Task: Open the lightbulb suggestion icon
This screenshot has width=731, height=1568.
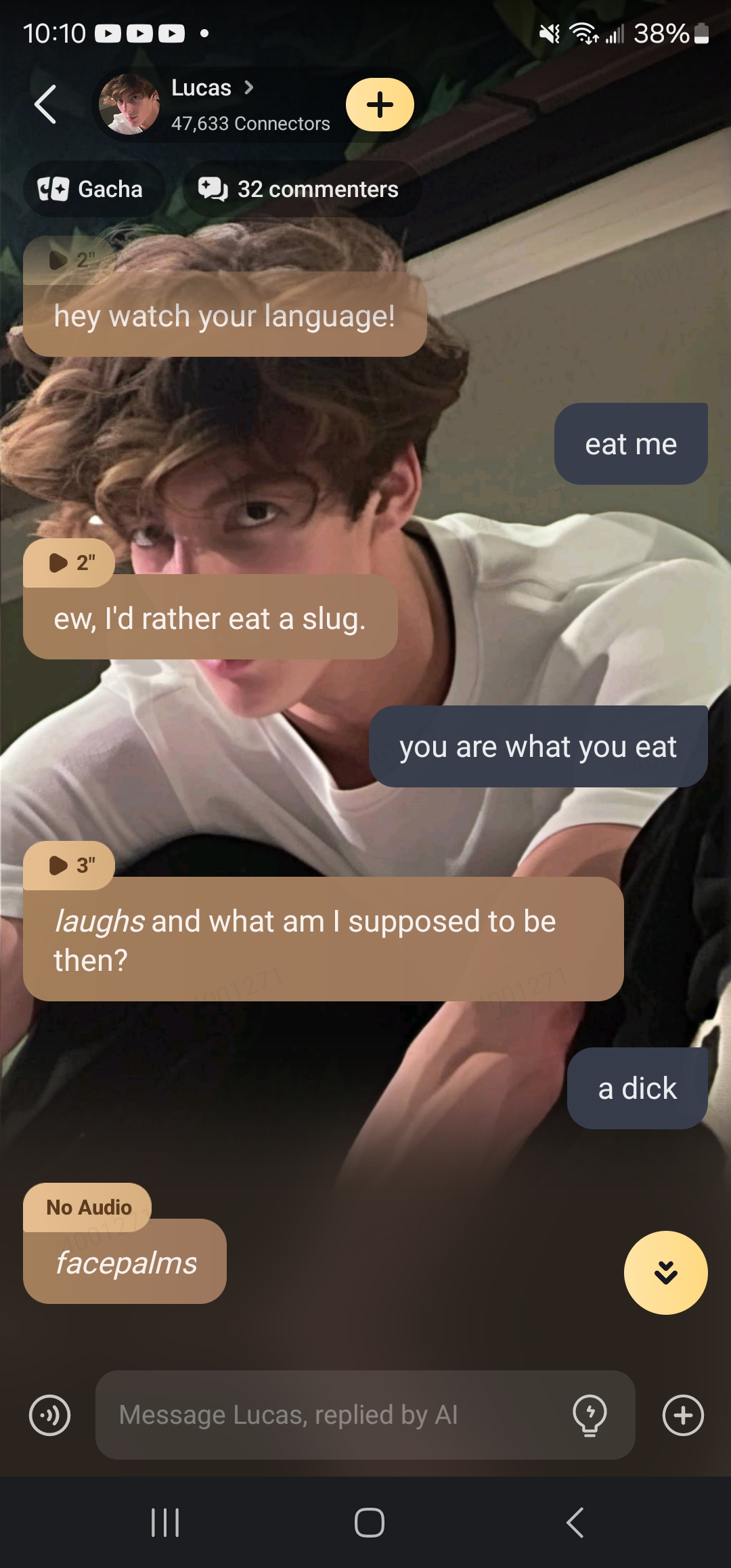Action: tap(590, 1415)
